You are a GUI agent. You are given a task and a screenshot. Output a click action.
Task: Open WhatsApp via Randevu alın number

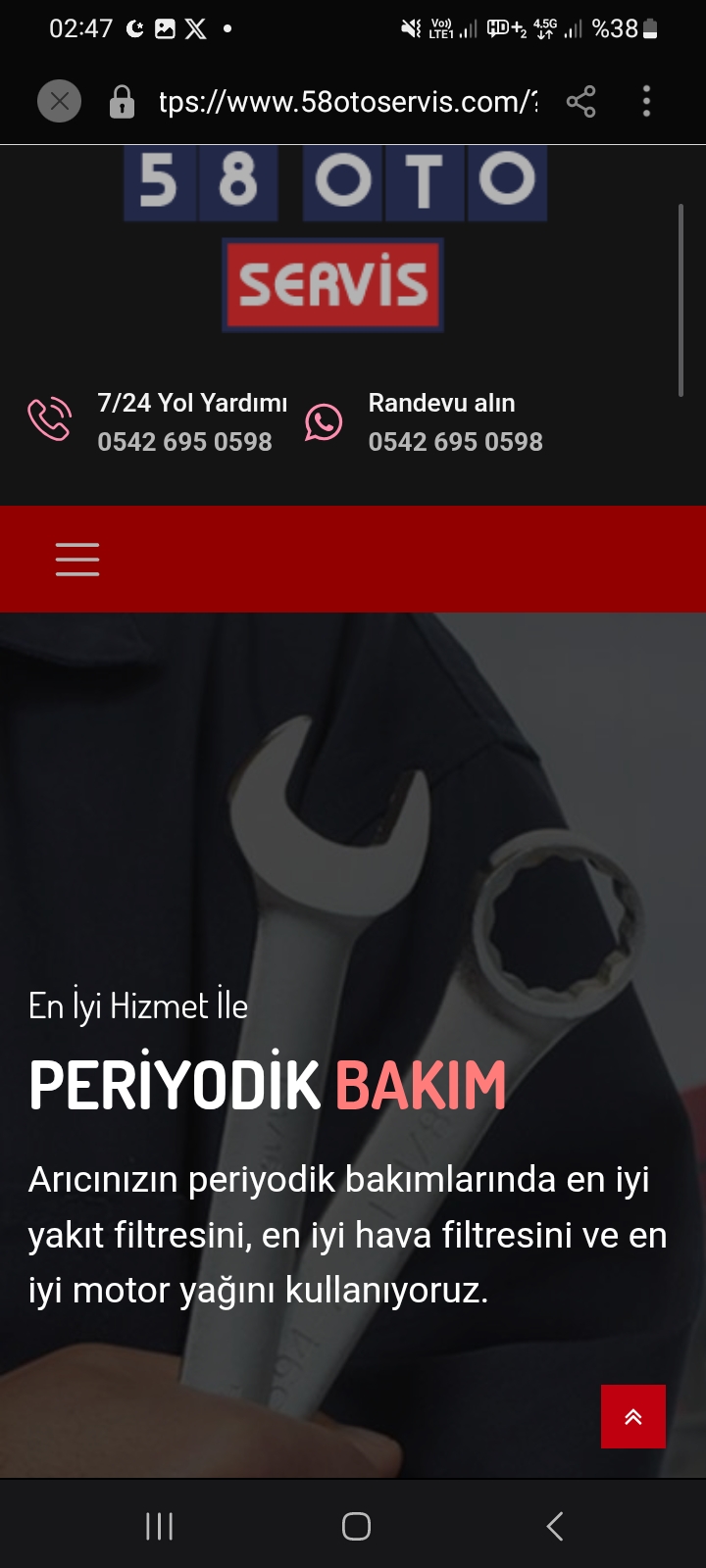click(455, 441)
